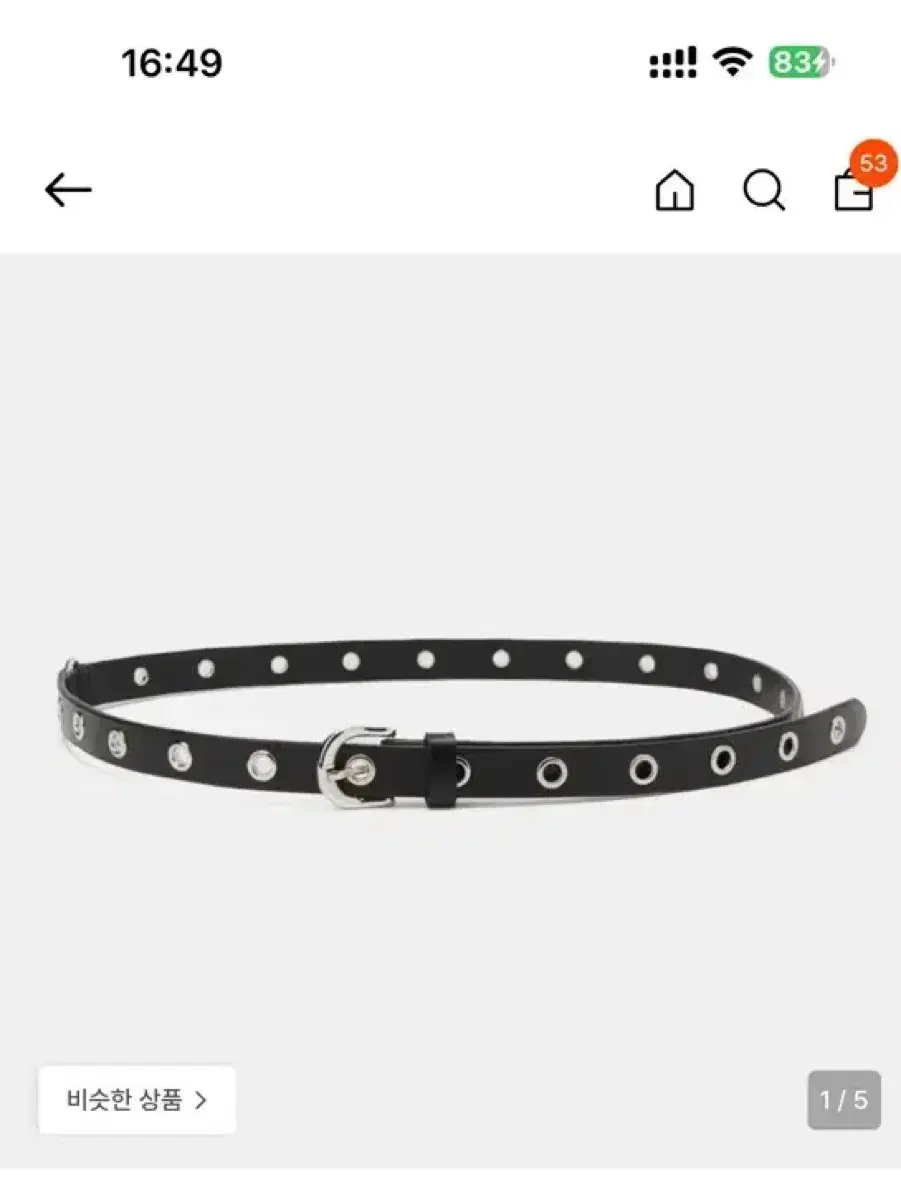Tap the Wi-Fi icon in the status bar
The image size is (901, 1200).
point(731,62)
